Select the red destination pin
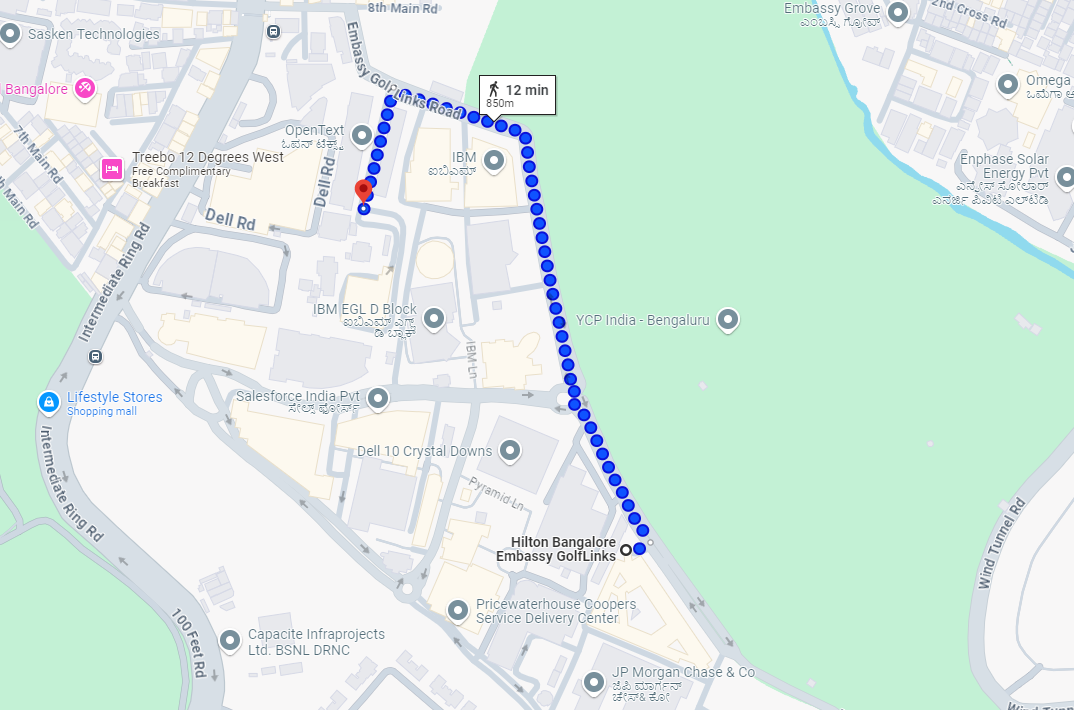Viewport: 1074px width, 710px height. tap(364, 191)
